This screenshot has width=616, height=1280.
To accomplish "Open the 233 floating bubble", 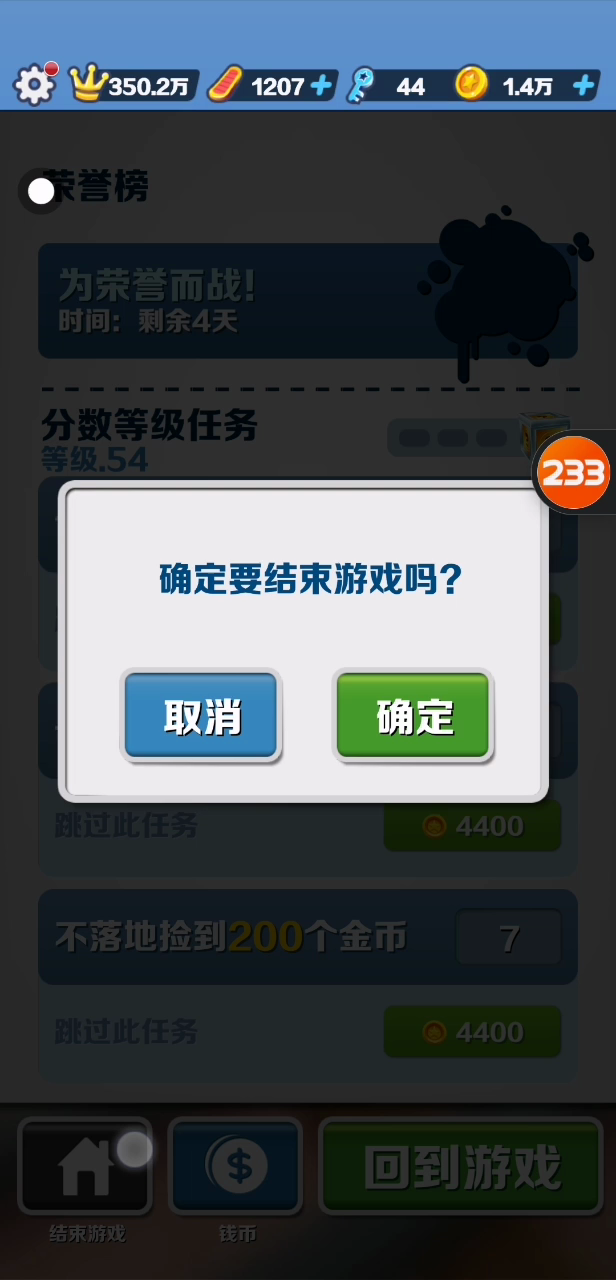I will (x=573, y=472).
